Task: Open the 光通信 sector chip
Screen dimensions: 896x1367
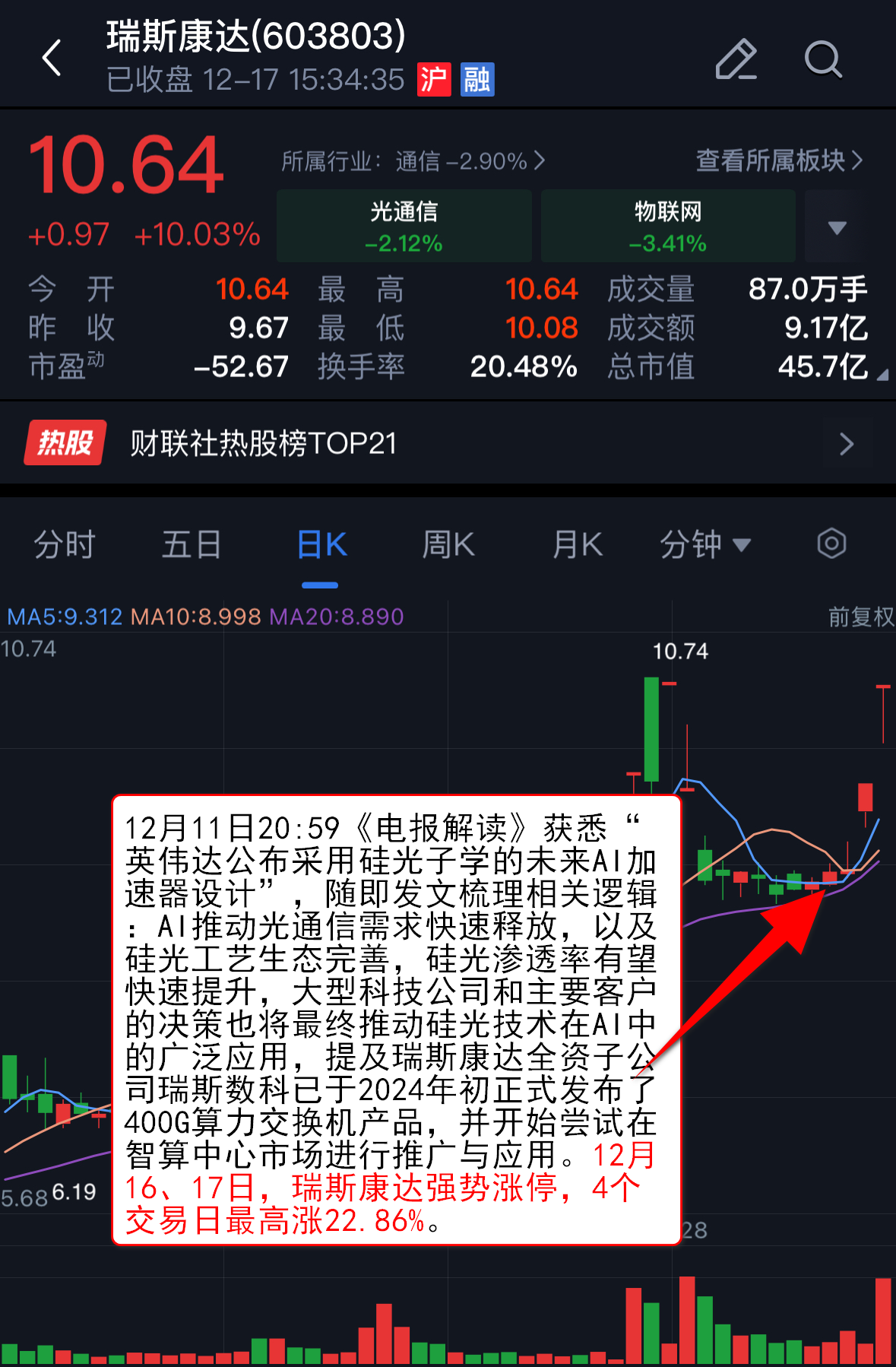Action: 404,227
